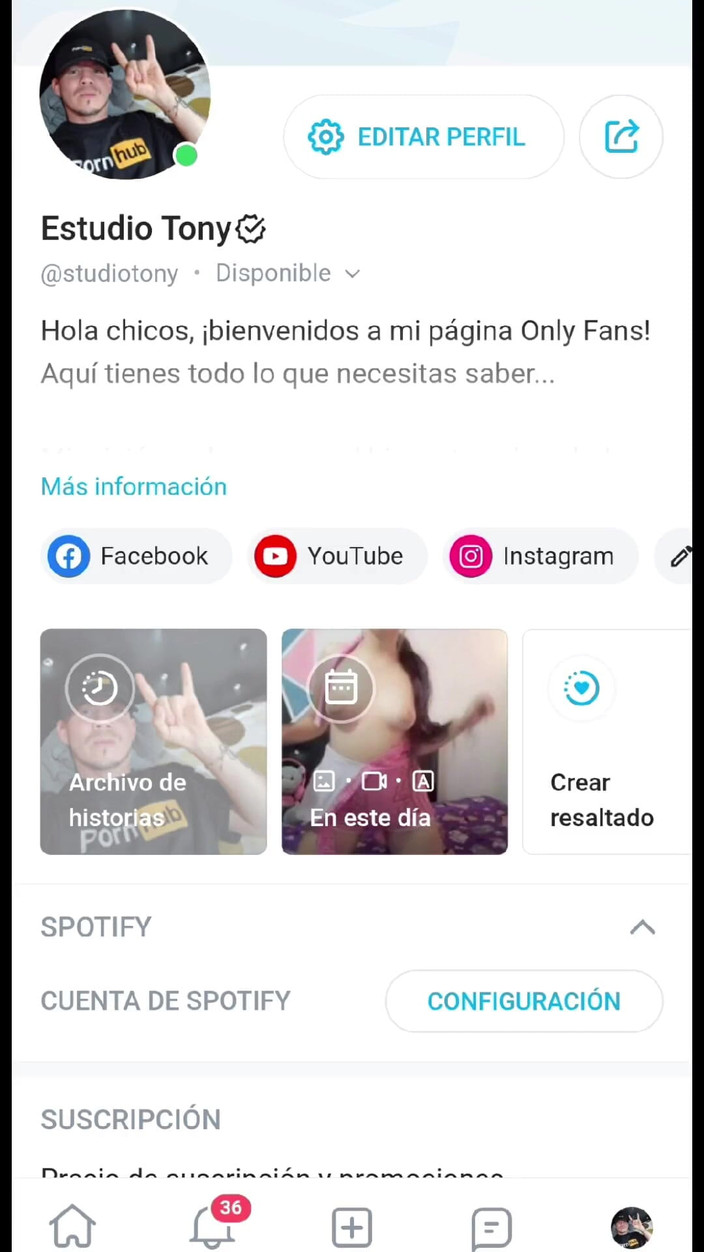
Task: Create a new post with plus icon
Action: click(352, 1227)
